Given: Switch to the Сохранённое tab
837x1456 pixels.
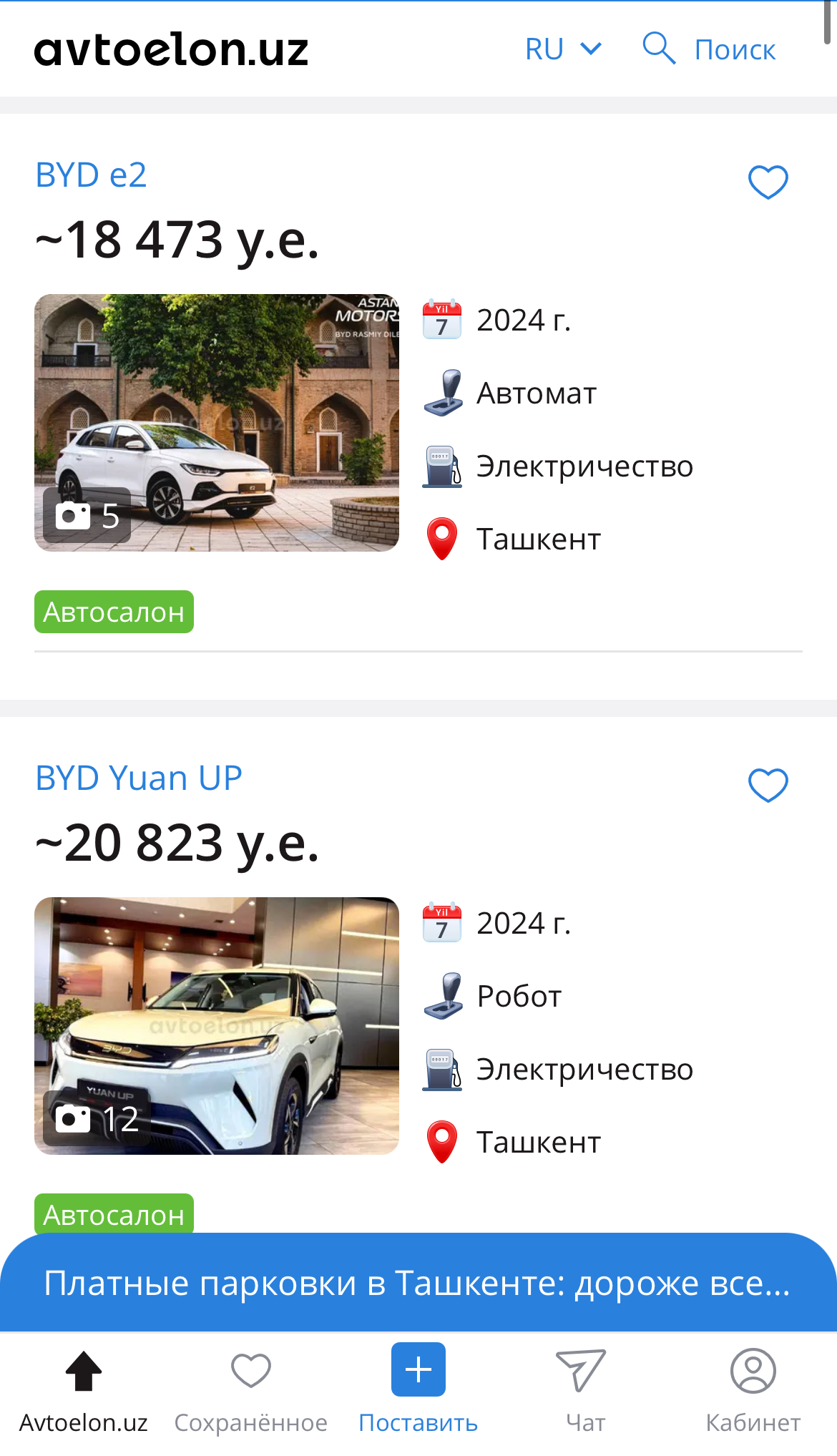Looking at the screenshot, I should coord(251,1392).
